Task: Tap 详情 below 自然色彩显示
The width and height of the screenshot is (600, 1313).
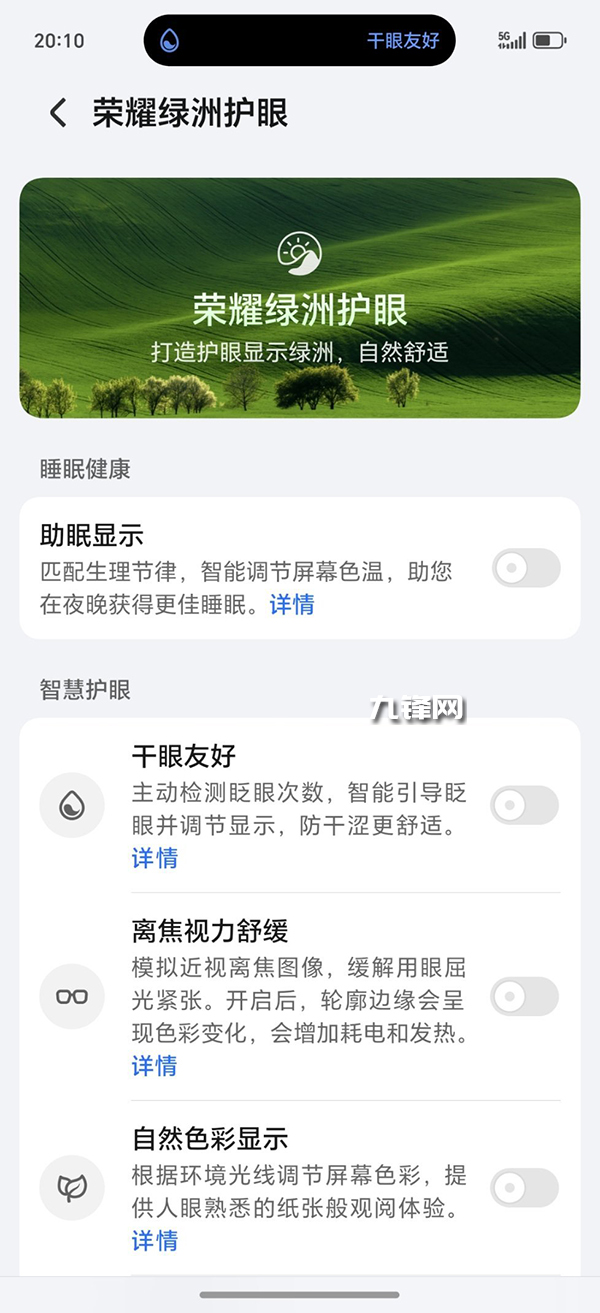Action: [155, 1241]
